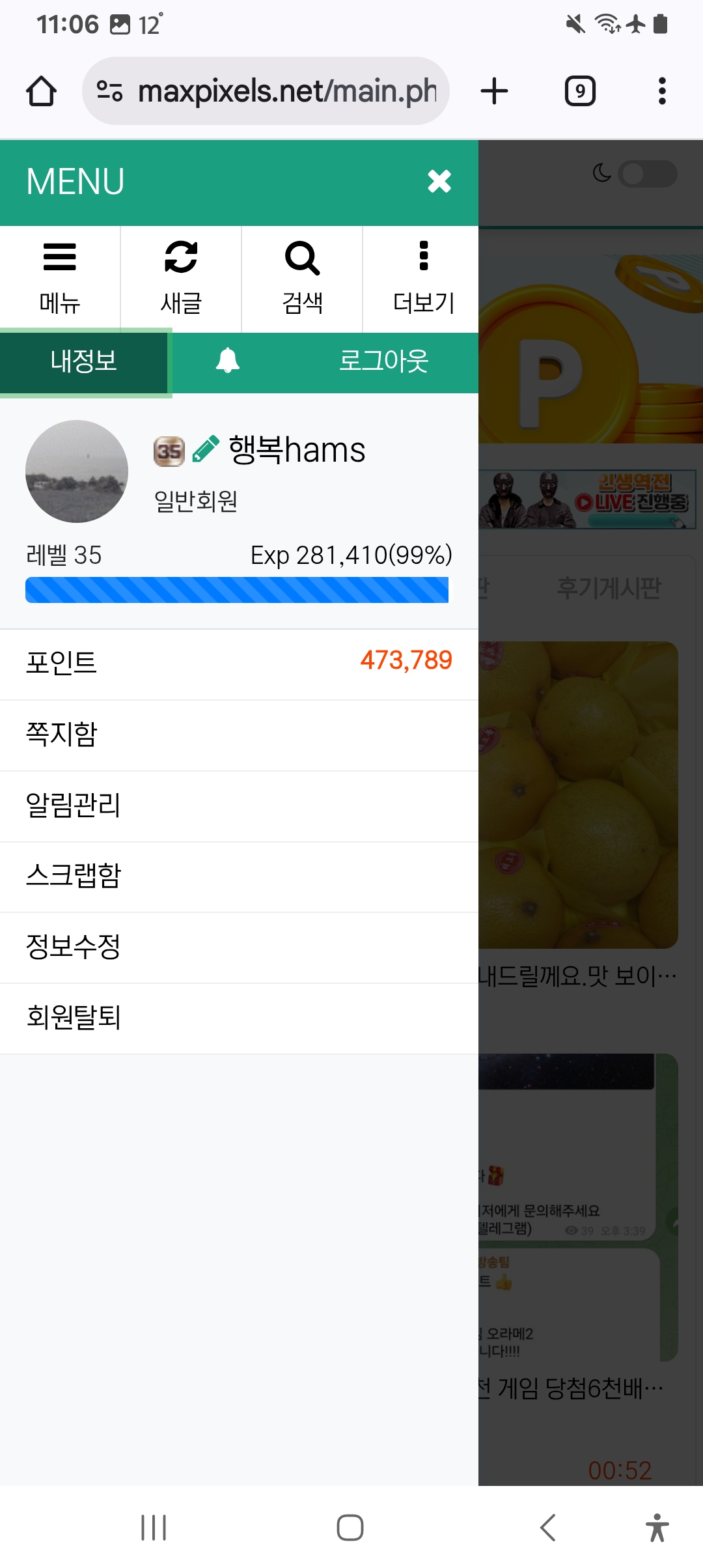Open 정보수정 to edit info
The height and width of the screenshot is (1568, 703).
coord(239,947)
